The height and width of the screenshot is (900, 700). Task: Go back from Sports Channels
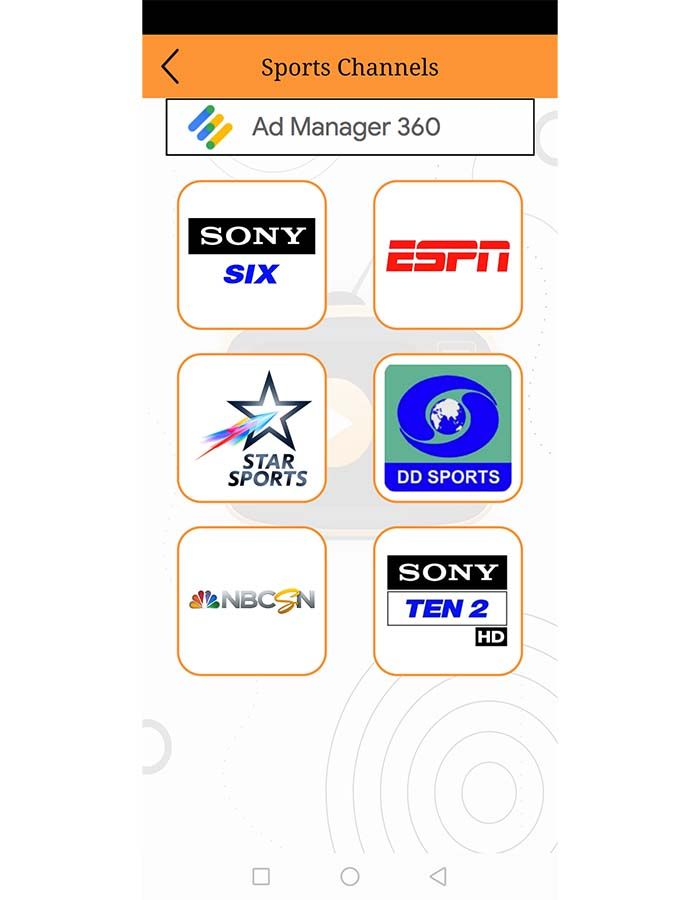coord(171,67)
